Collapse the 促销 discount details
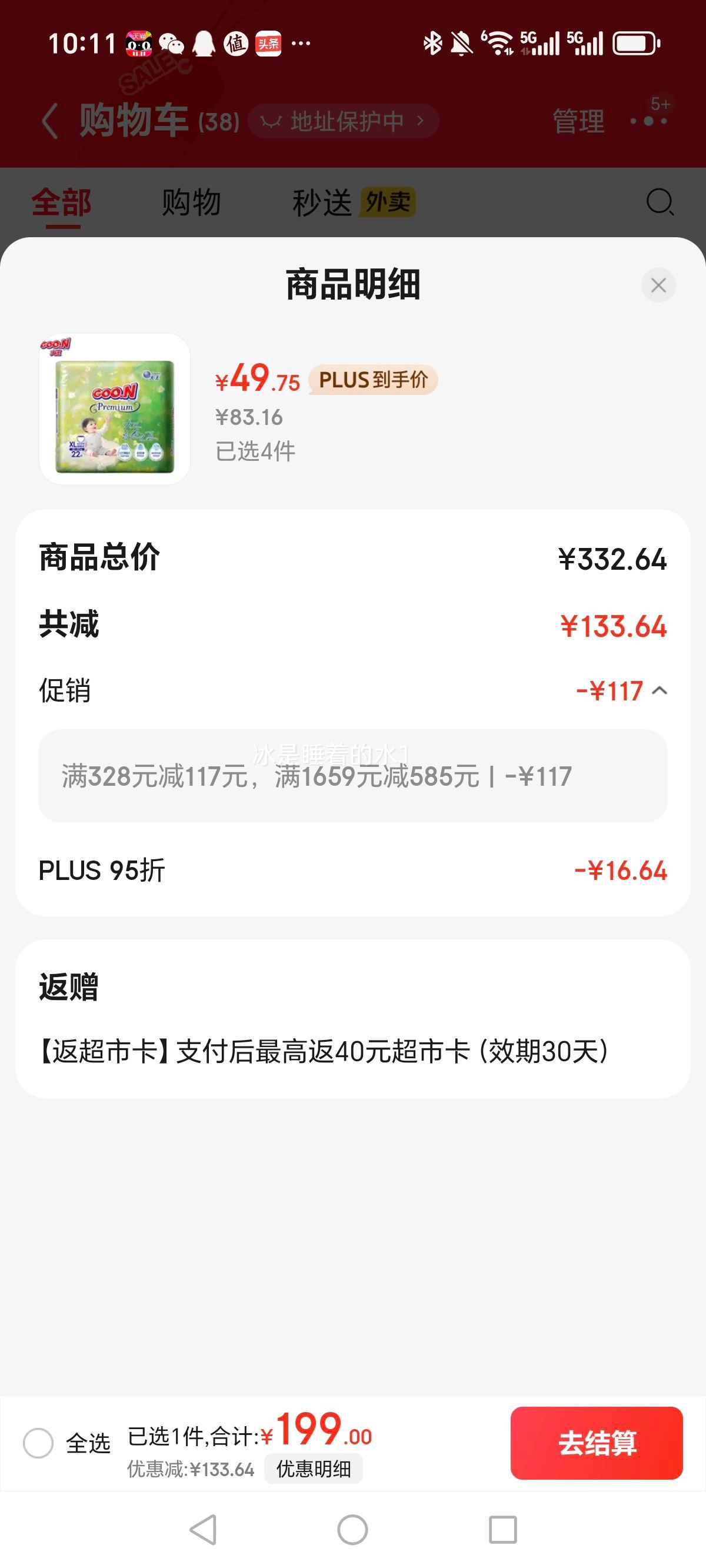Viewport: 706px width, 1568px height. (x=660, y=691)
